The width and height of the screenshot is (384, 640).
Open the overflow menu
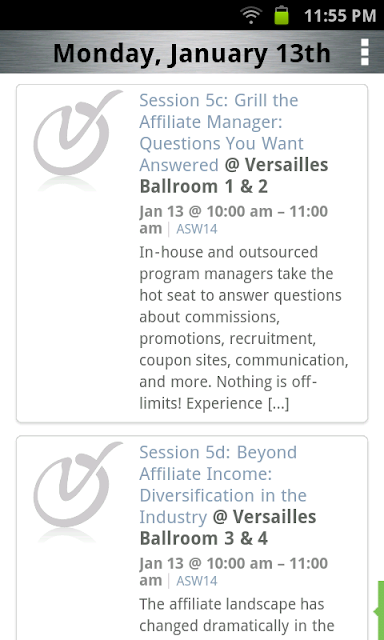(x=364, y=52)
